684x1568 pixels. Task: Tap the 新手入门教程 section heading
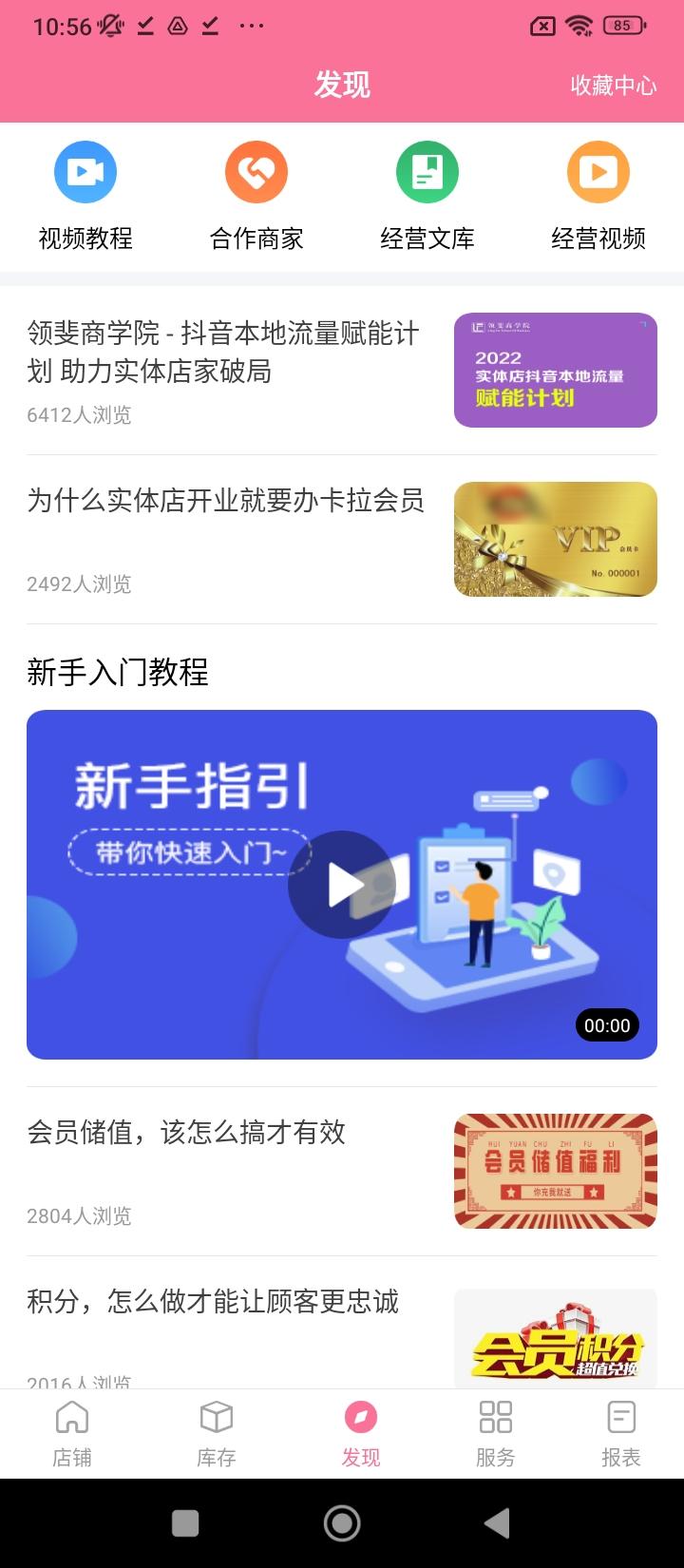[118, 673]
